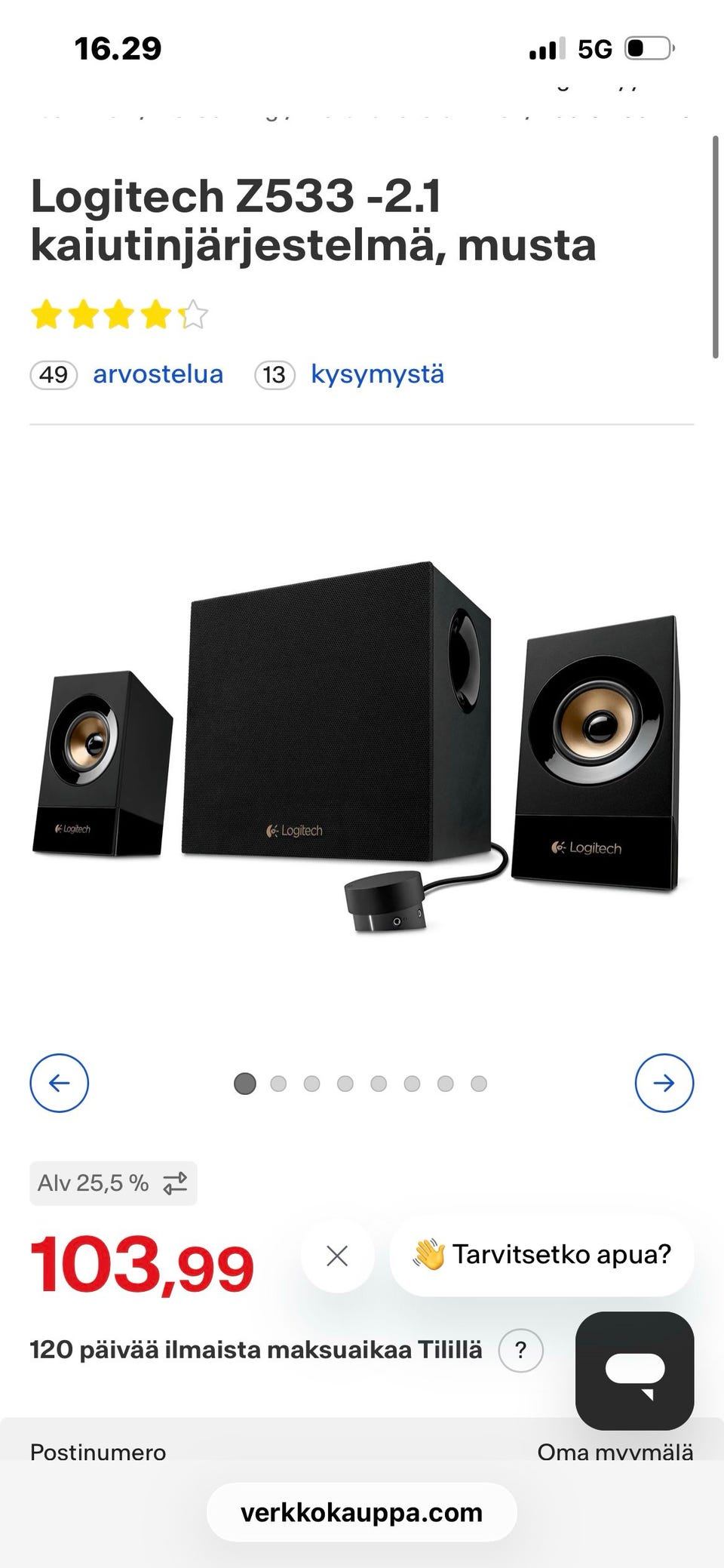Open the question mark info on Tili payment
Screen dimensions: 724x1568
tap(520, 1350)
